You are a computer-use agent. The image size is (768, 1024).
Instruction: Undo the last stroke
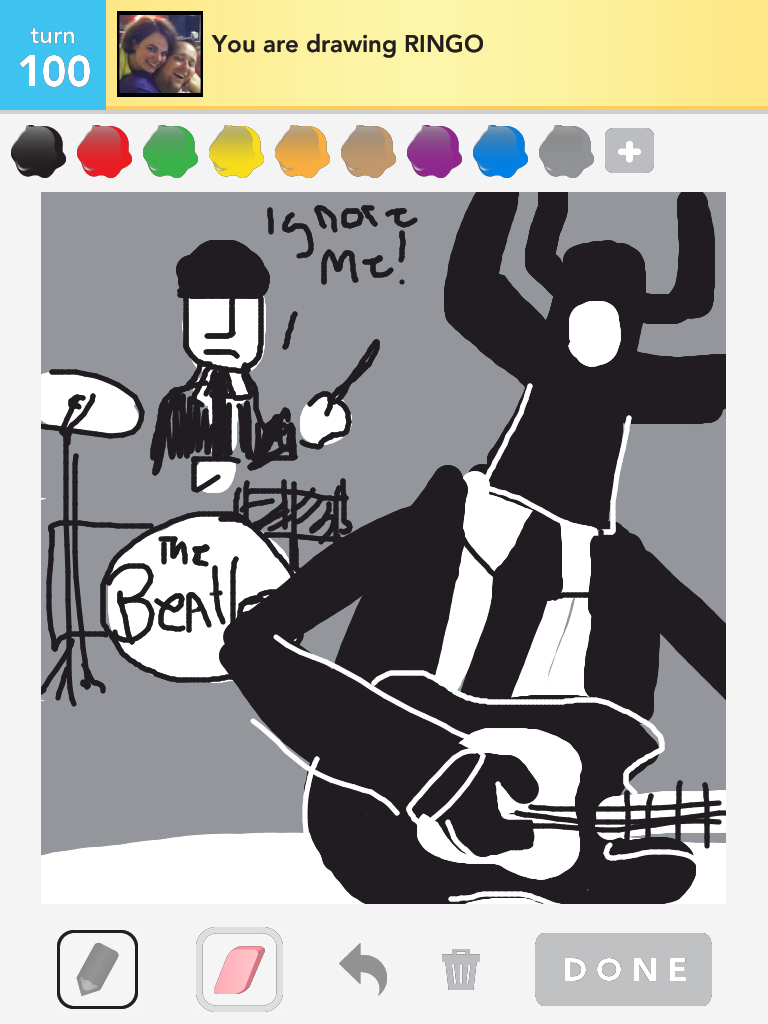coord(363,969)
